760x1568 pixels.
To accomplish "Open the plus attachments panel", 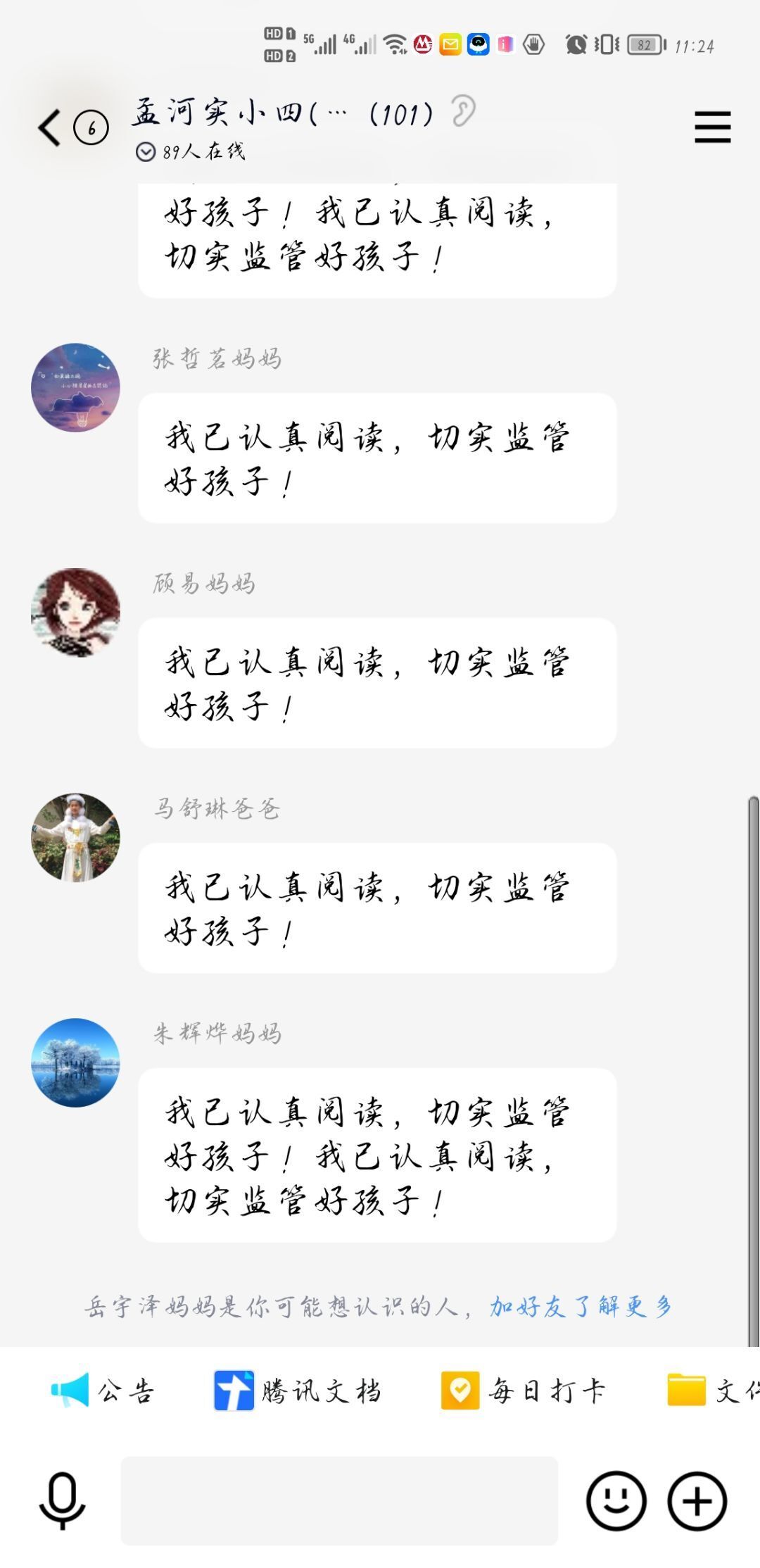I will coord(697,1501).
